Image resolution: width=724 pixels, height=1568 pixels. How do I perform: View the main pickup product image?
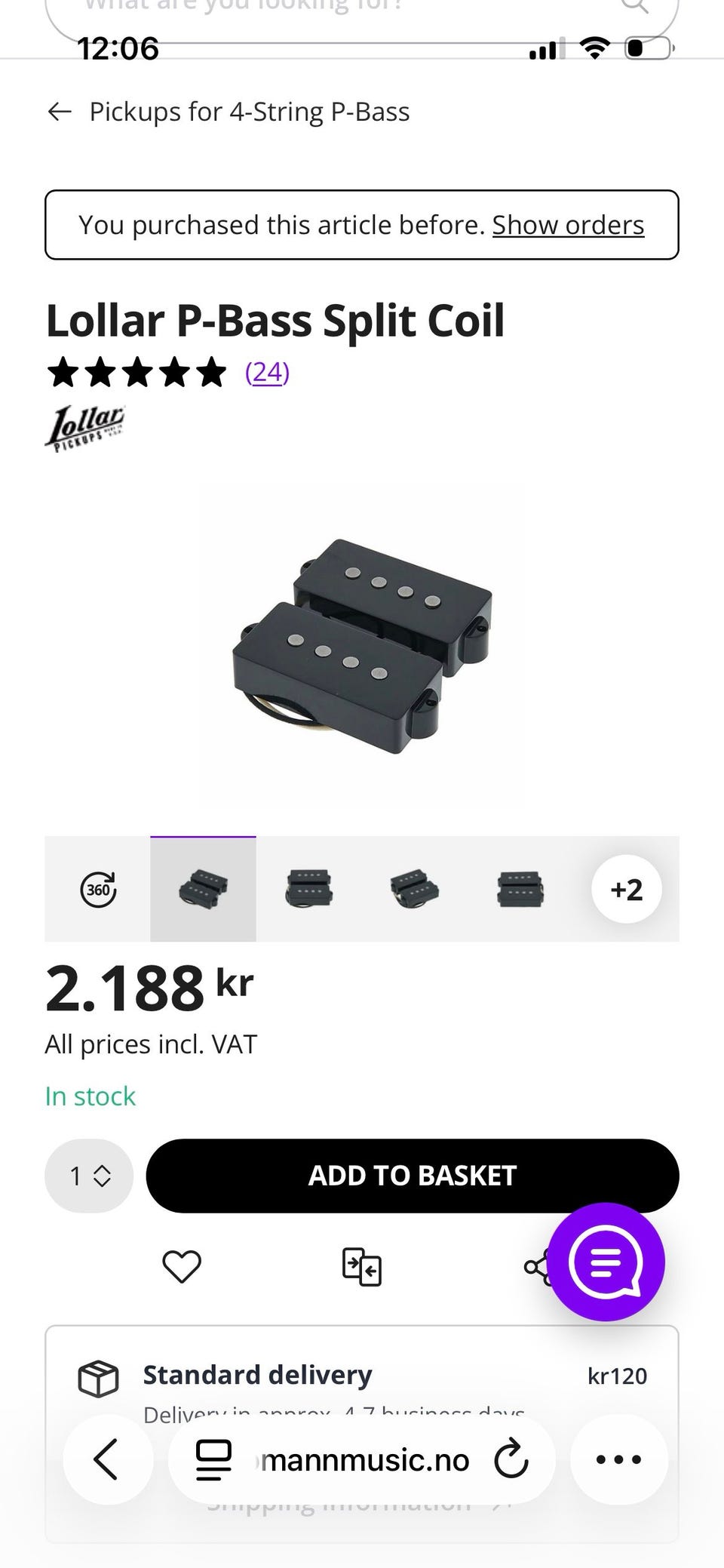362,646
